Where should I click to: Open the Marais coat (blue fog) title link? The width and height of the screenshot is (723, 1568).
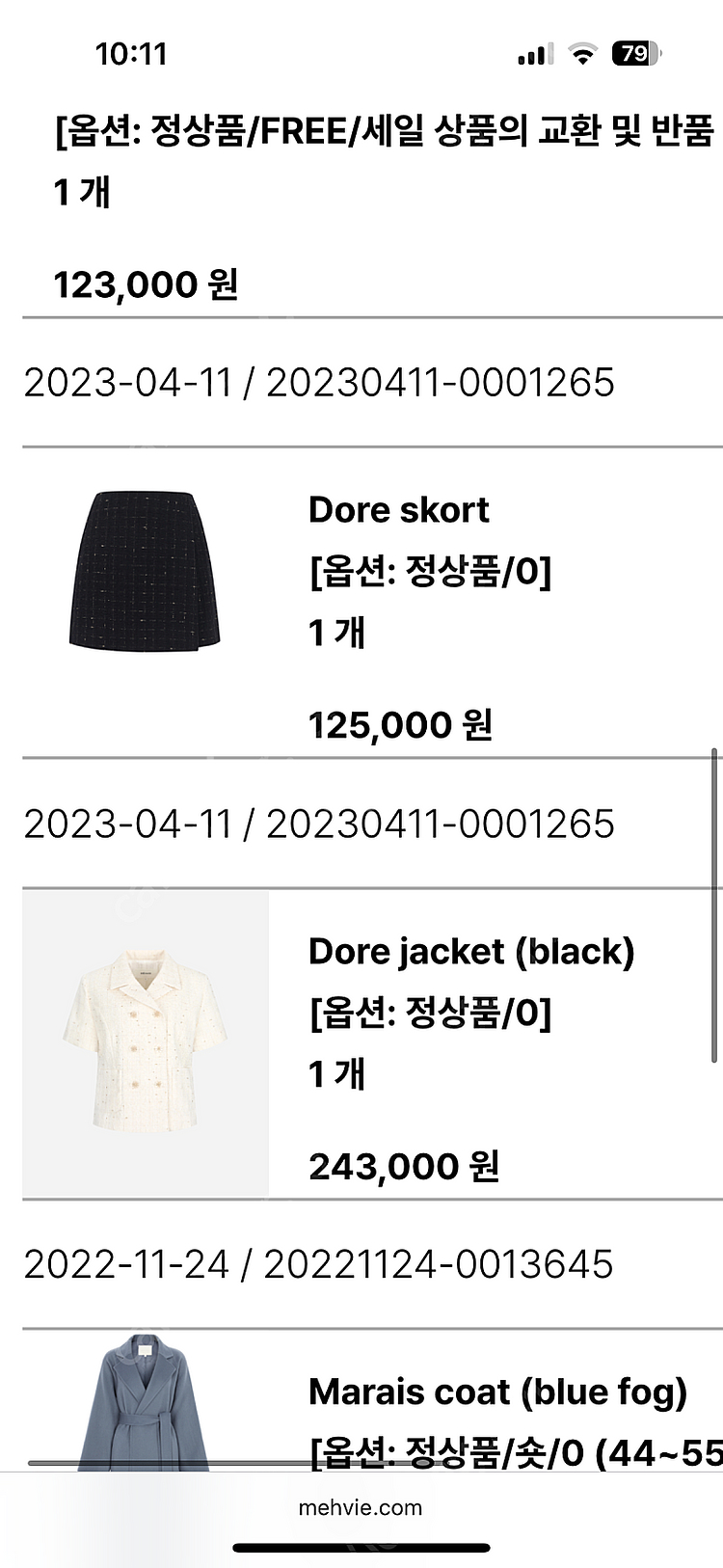pyautogui.click(x=496, y=1392)
